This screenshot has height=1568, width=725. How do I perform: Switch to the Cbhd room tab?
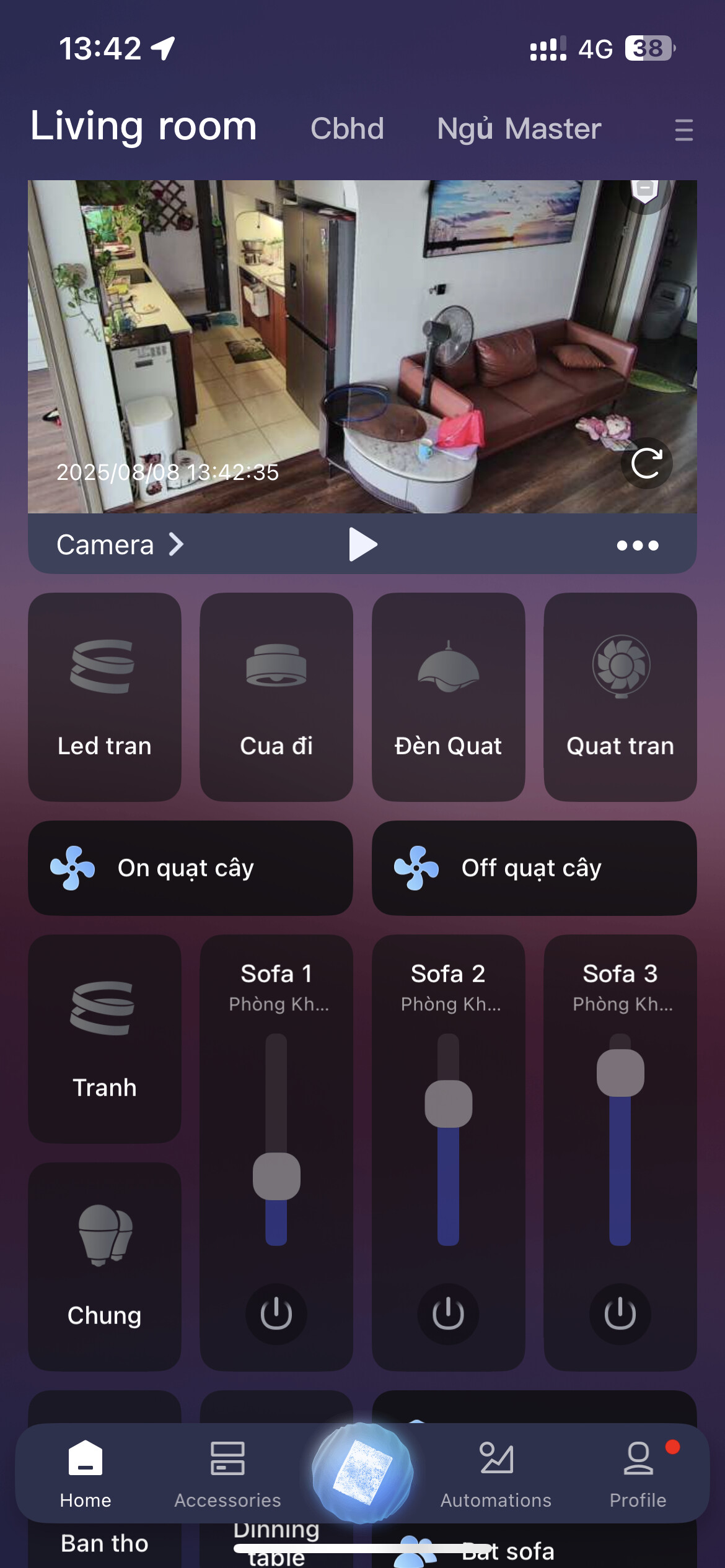tap(347, 129)
